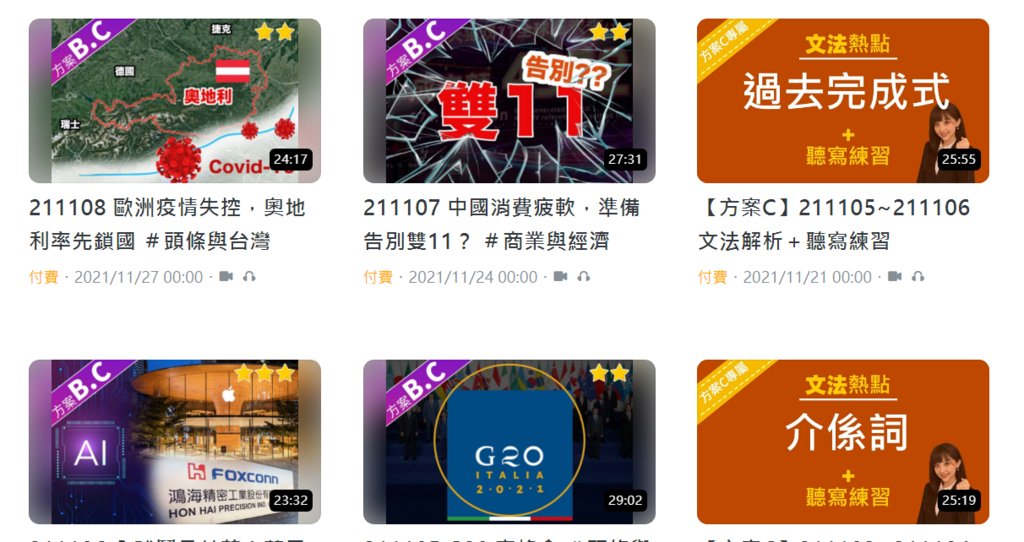Viewport: 1024px width, 542px height.
Task: Open title 211107 中國消費疲軟，準備告別雙11
Action: [501, 224]
